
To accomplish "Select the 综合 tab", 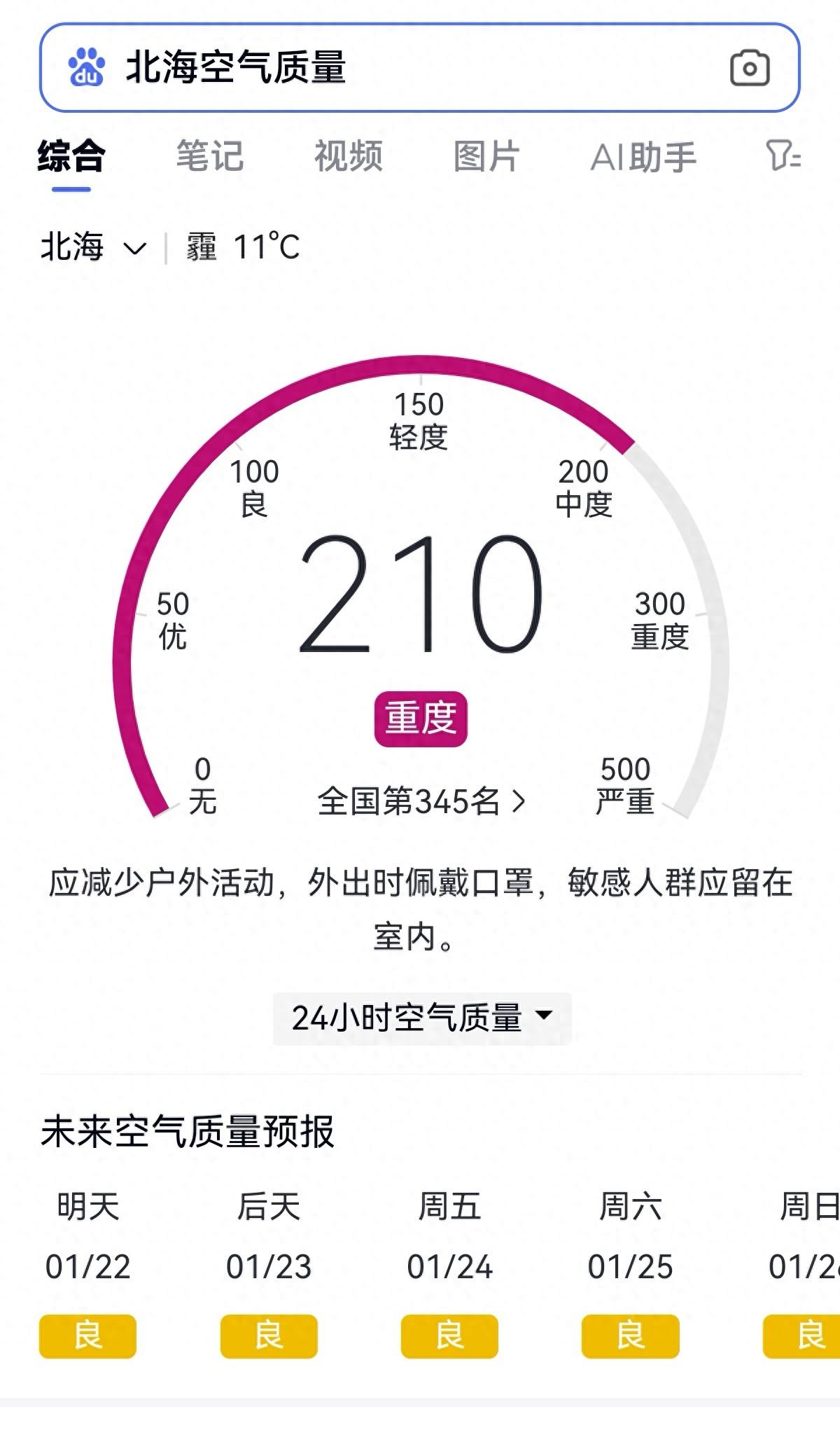I will point(71,156).
